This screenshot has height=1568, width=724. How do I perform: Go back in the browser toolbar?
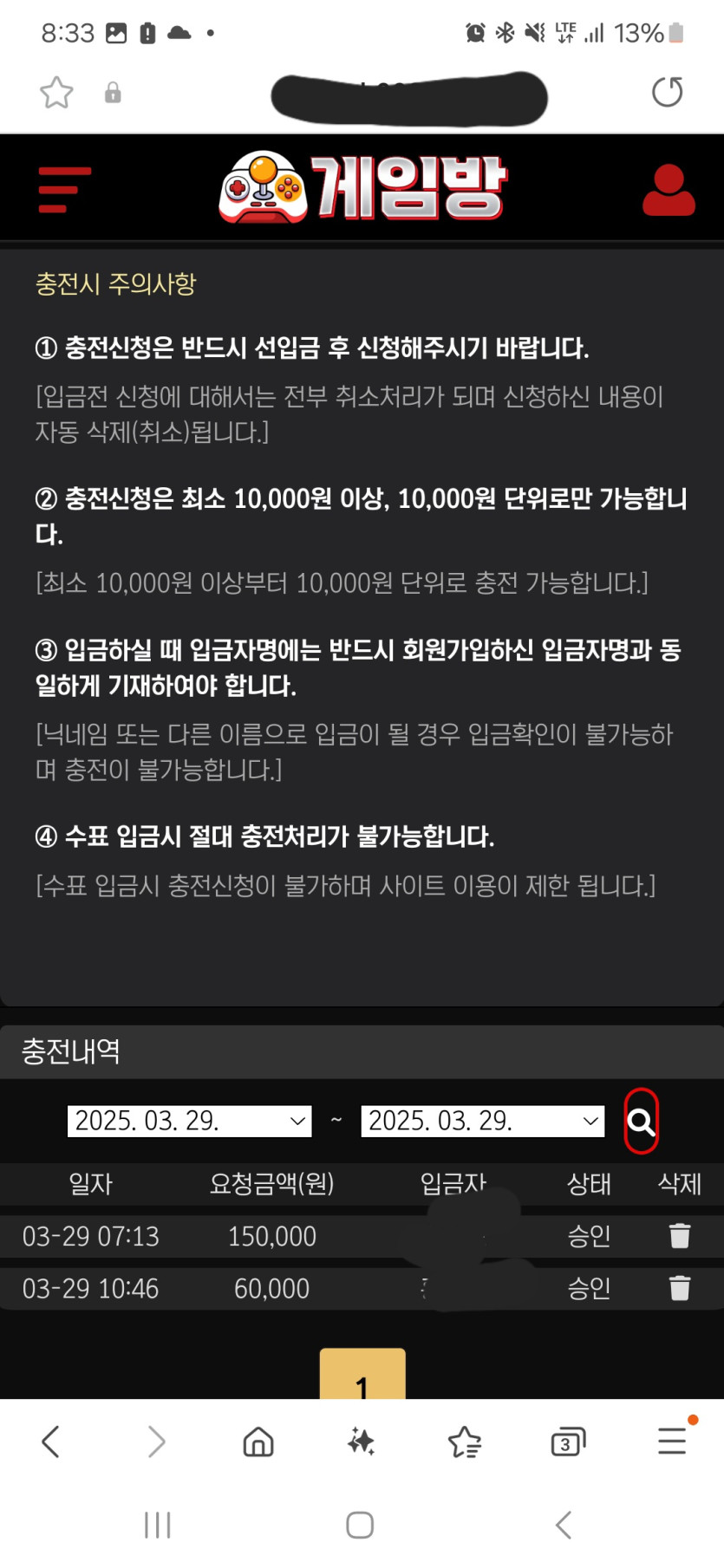coord(51,1441)
